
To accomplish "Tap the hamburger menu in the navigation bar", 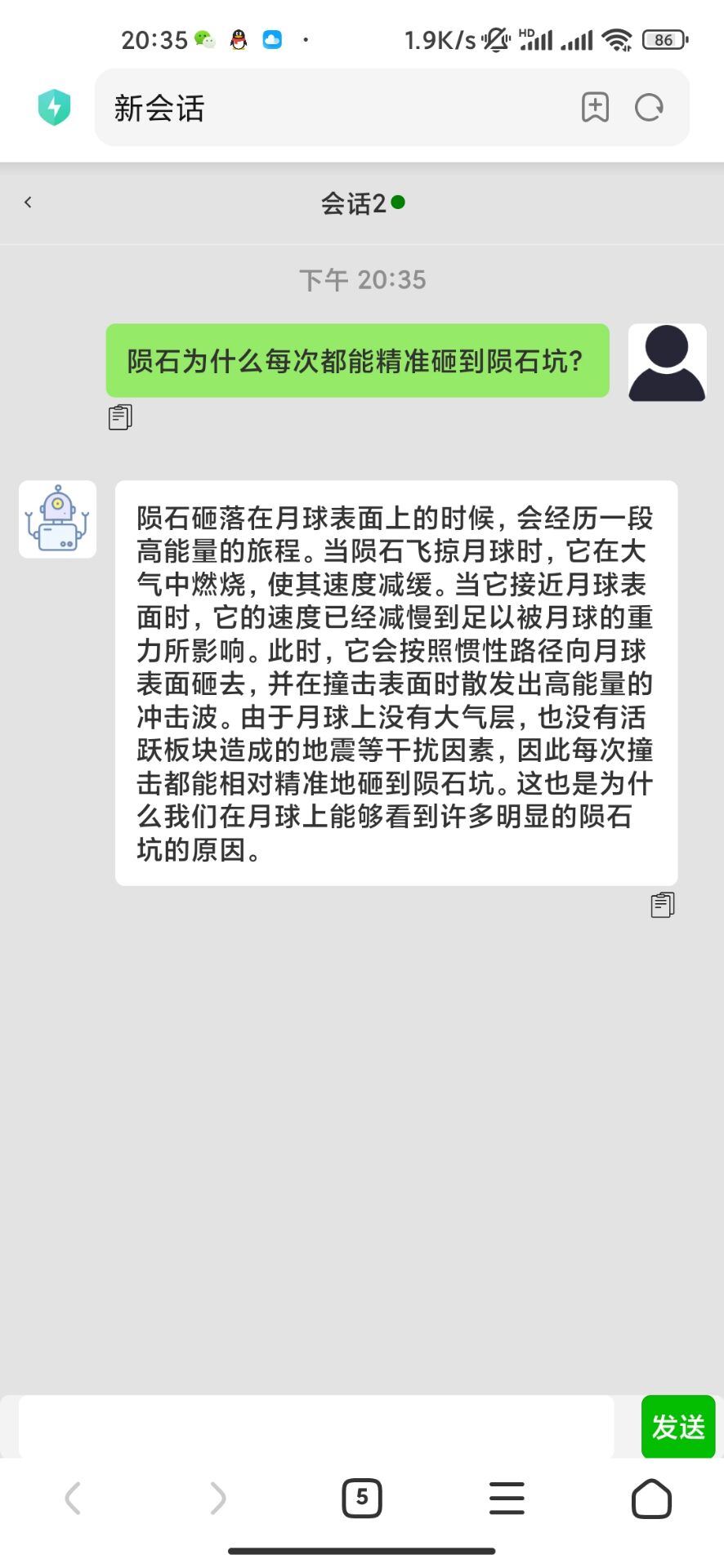I will [506, 1498].
